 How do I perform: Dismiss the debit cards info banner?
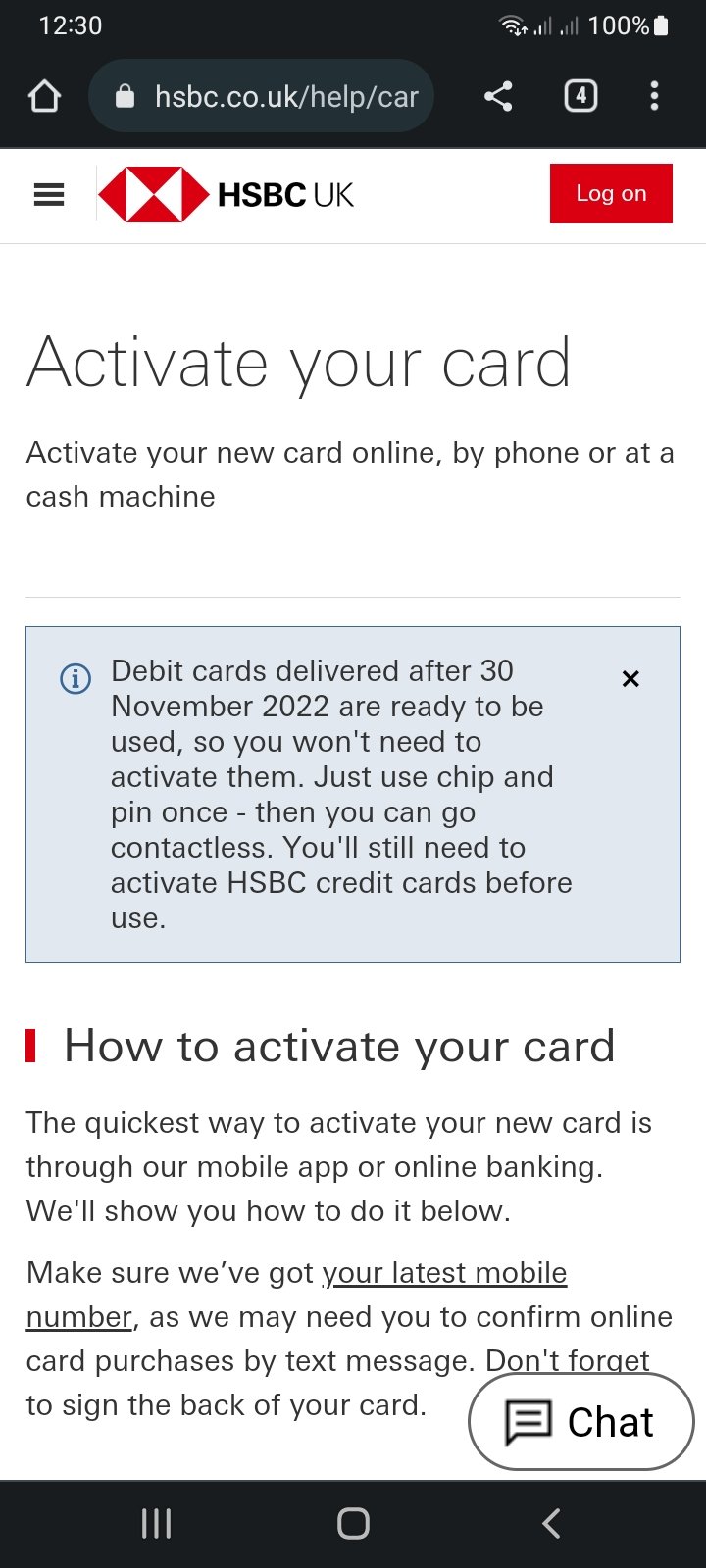coord(630,678)
